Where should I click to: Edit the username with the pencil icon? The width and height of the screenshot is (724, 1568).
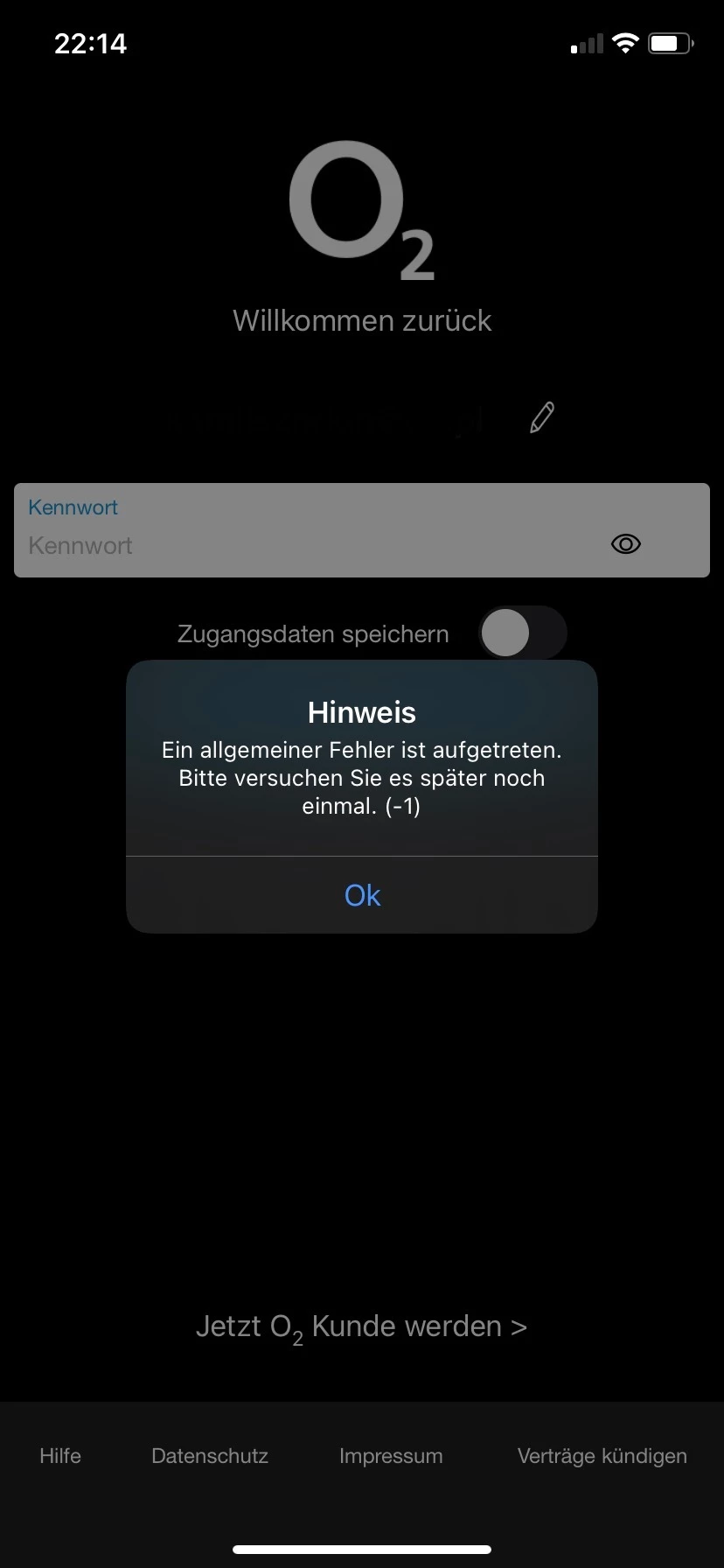[542, 417]
